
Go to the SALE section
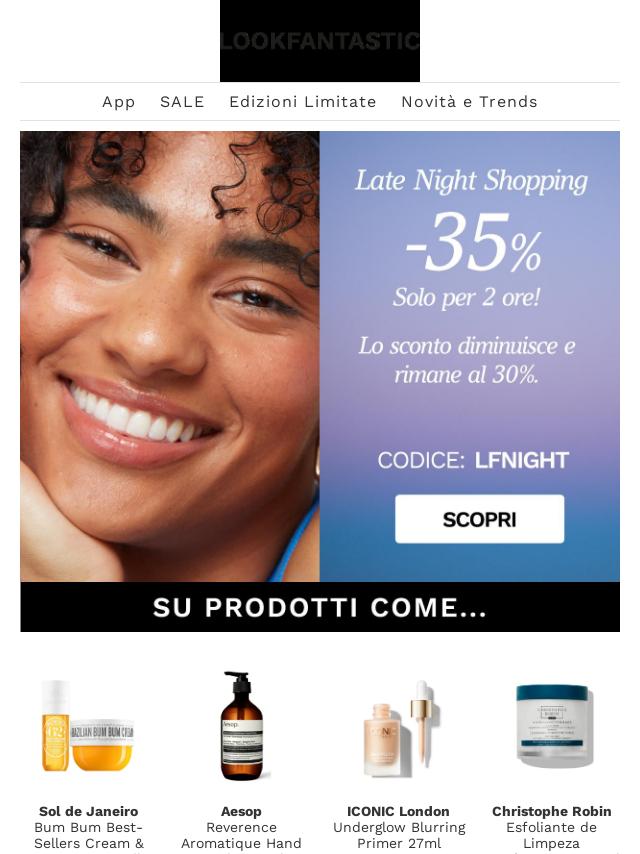tap(182, 102)
